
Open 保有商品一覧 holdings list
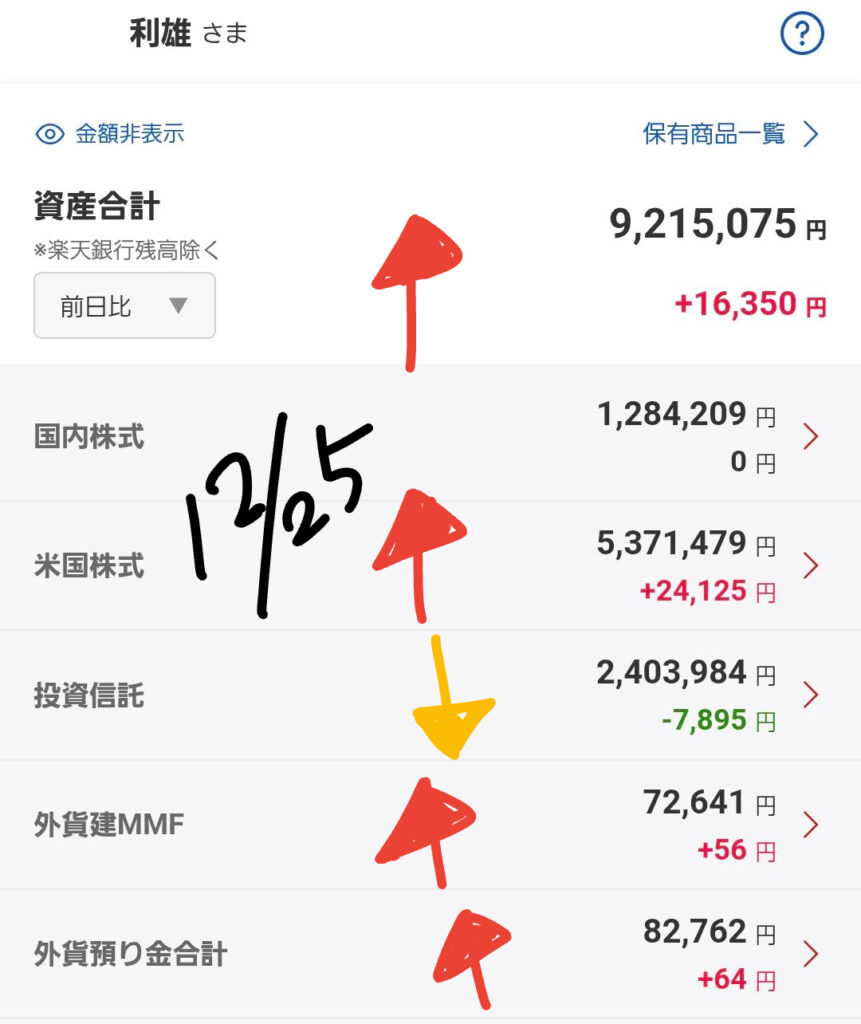pos(731,134)
